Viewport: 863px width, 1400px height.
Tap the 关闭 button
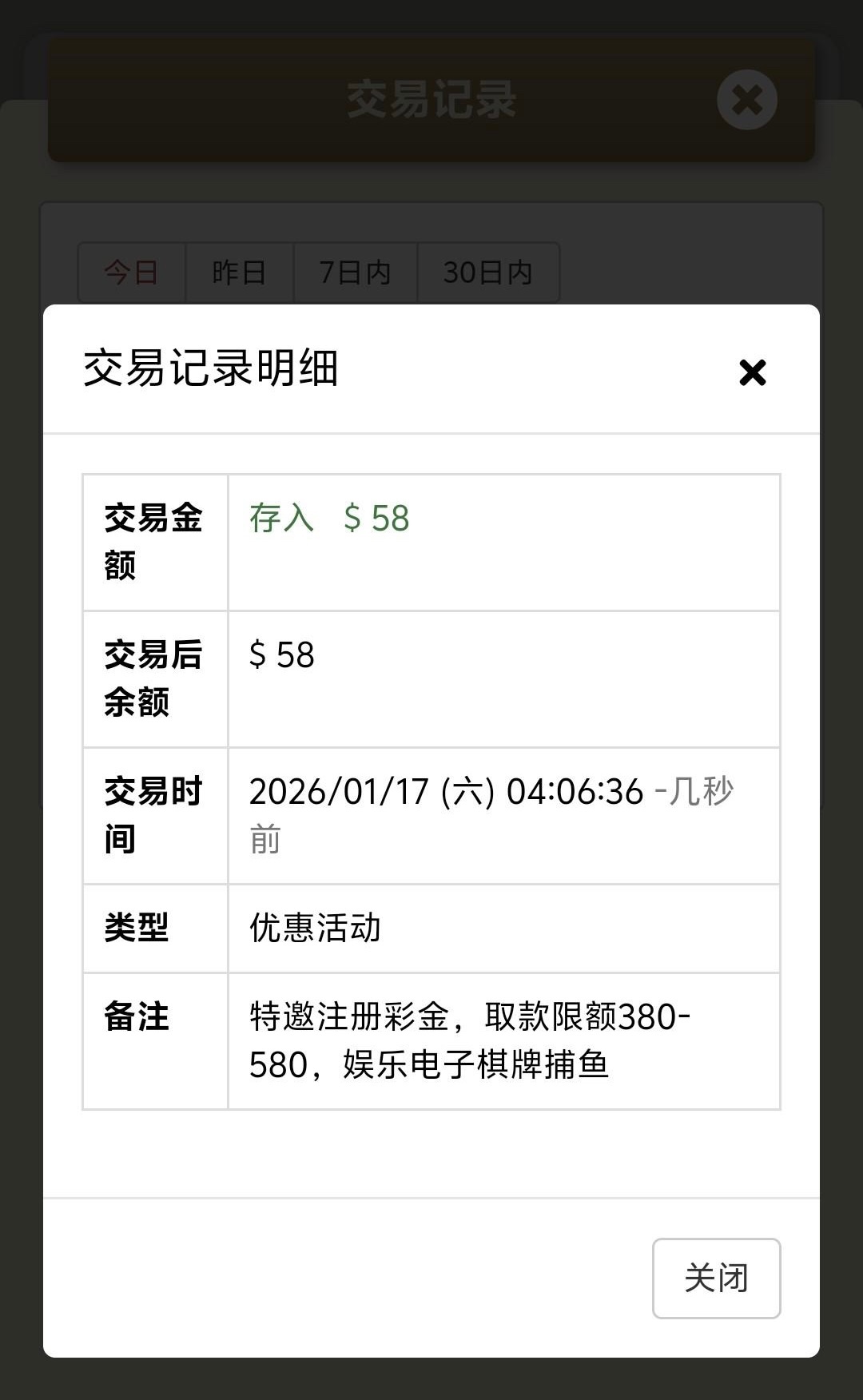coord(716,1278)
